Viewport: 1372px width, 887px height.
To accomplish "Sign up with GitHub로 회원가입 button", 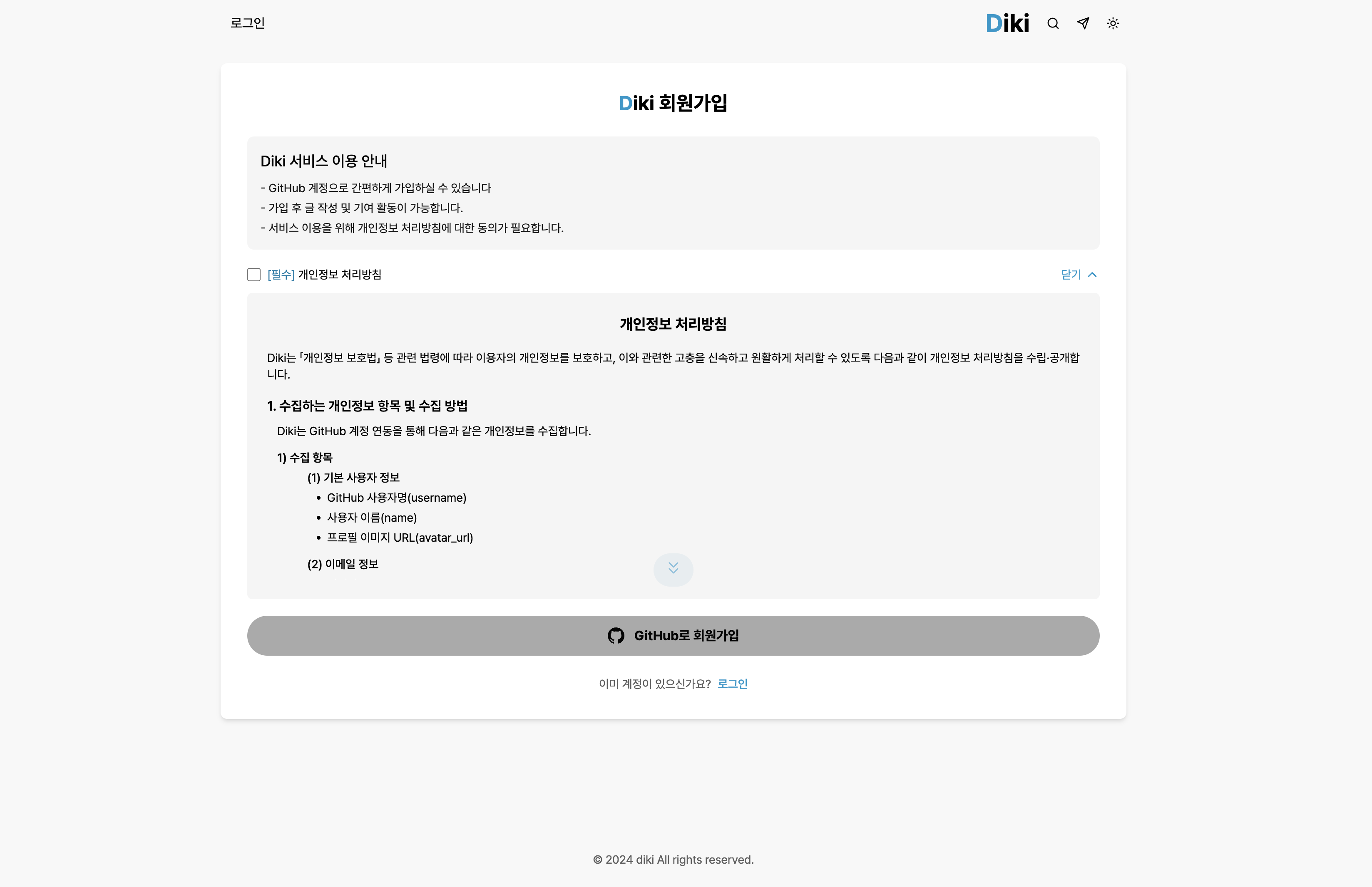I will [673, 635].
